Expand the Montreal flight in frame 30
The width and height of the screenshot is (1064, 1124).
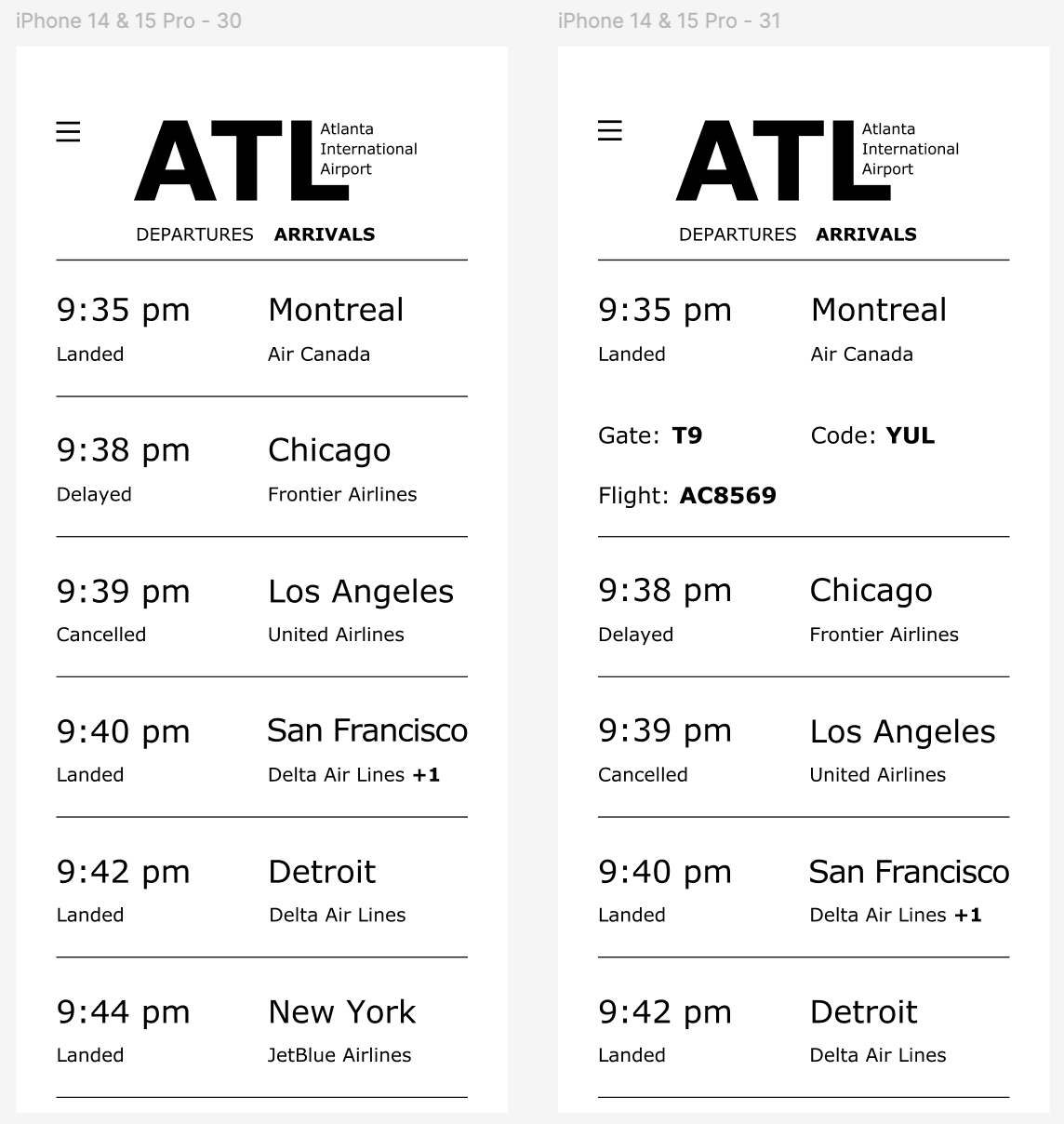point(261,328)
